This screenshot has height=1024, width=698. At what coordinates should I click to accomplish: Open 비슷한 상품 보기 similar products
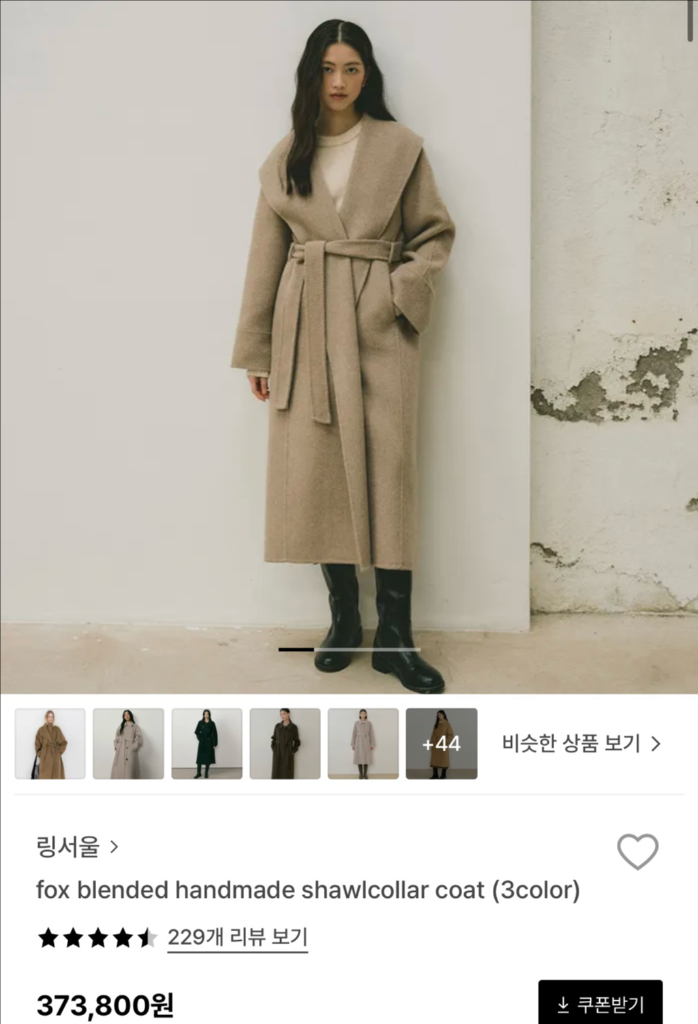coord(581,744)
